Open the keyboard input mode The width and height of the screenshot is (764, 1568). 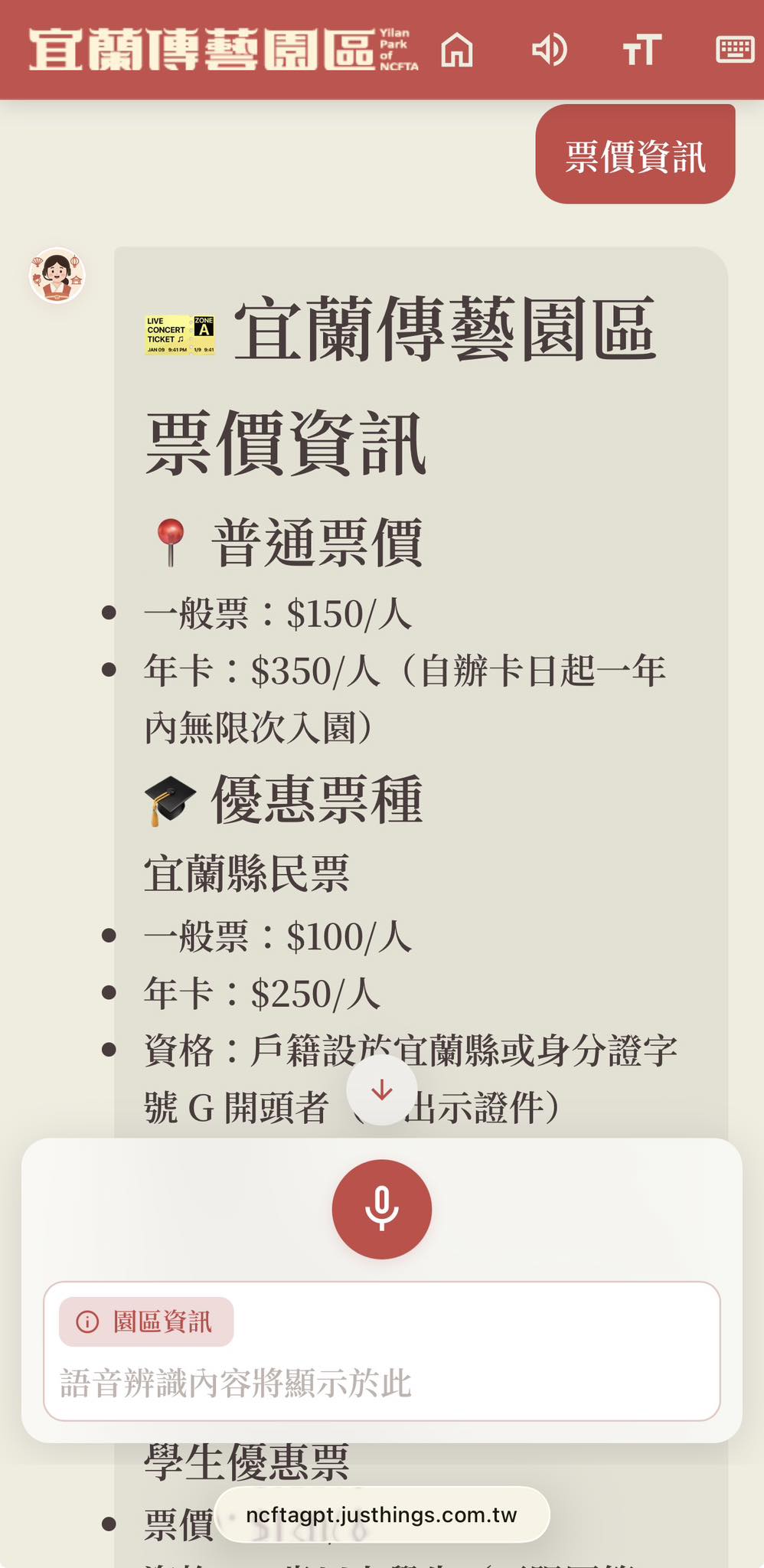734,51
